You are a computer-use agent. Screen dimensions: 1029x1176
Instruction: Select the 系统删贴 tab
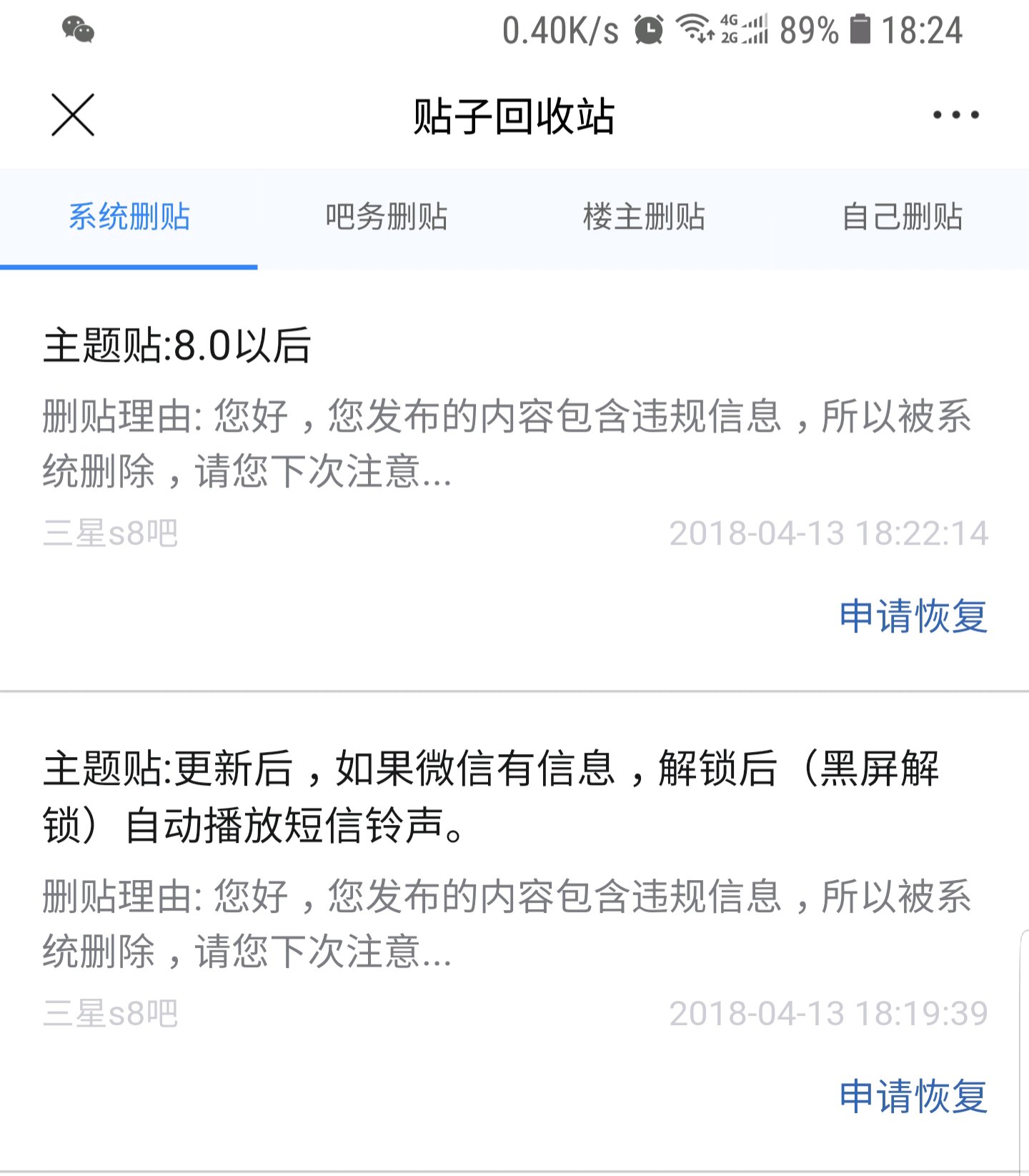[x=129, y=217]
